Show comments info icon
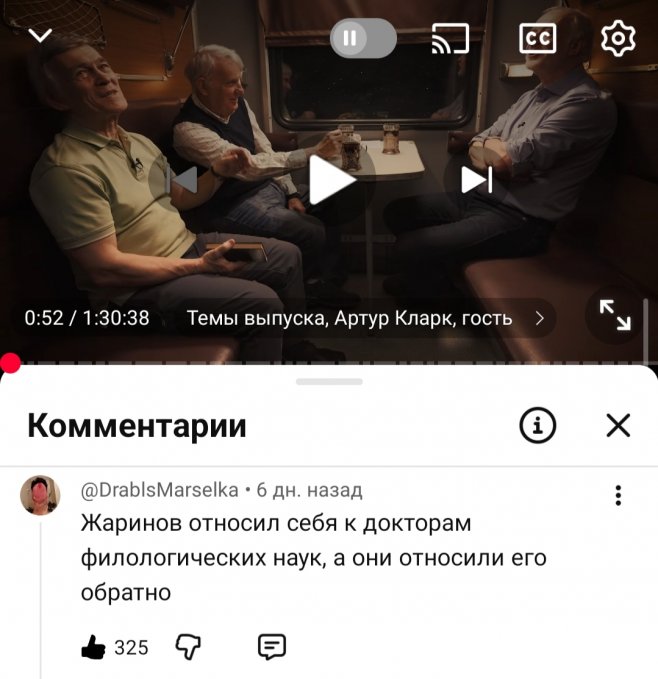Screen dimensions: 658x679 click(x=537, y=426)
